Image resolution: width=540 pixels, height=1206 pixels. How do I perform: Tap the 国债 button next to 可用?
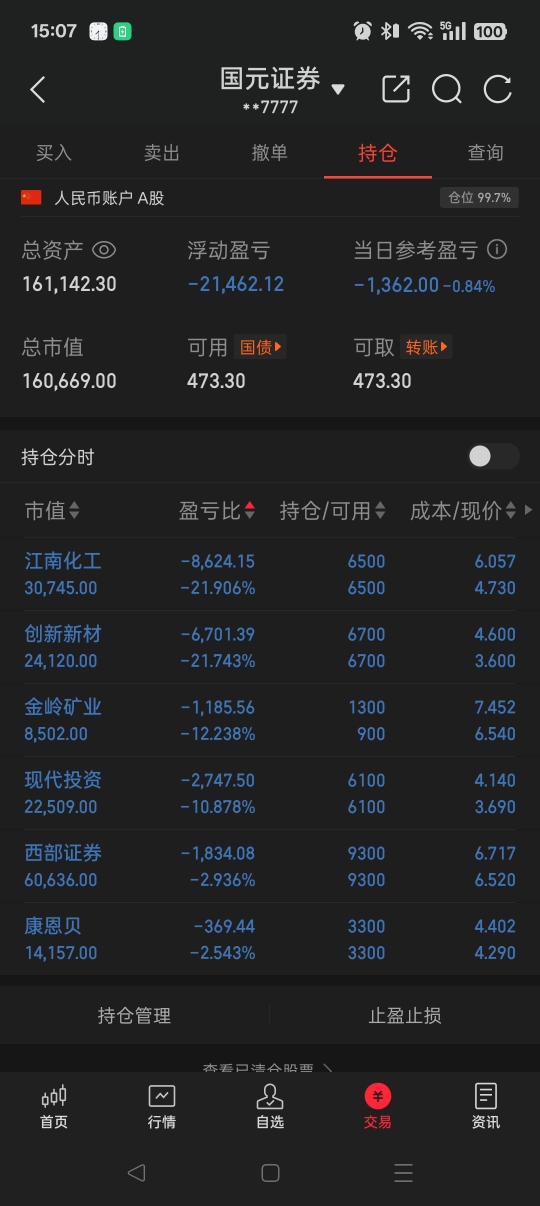coord(260,348)
